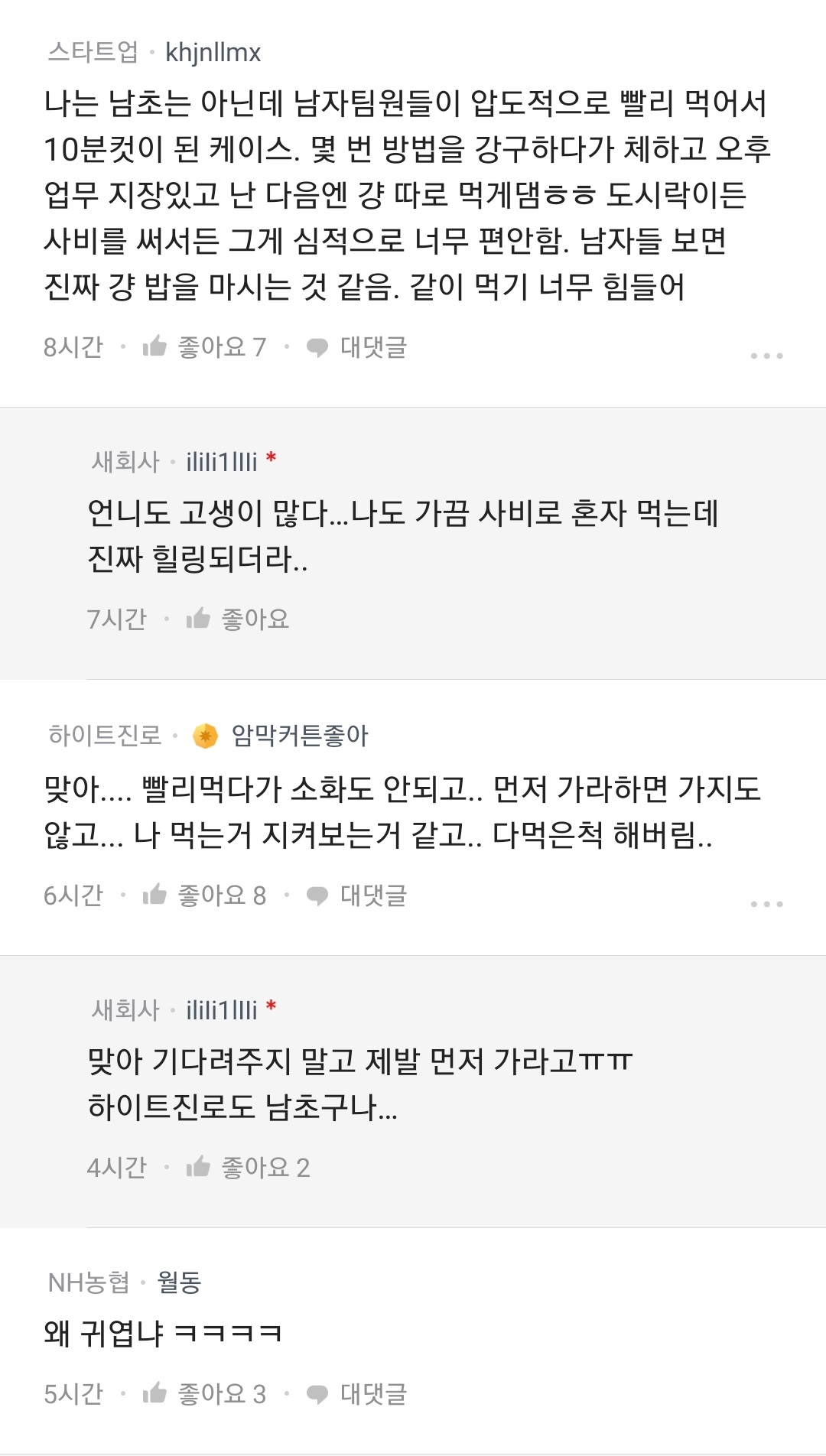Image resolution: width=826 pixels, height=1456 pixels.
Task: Reply to khjnllmx's comment with 대댓글
Action: pos(357,347)
